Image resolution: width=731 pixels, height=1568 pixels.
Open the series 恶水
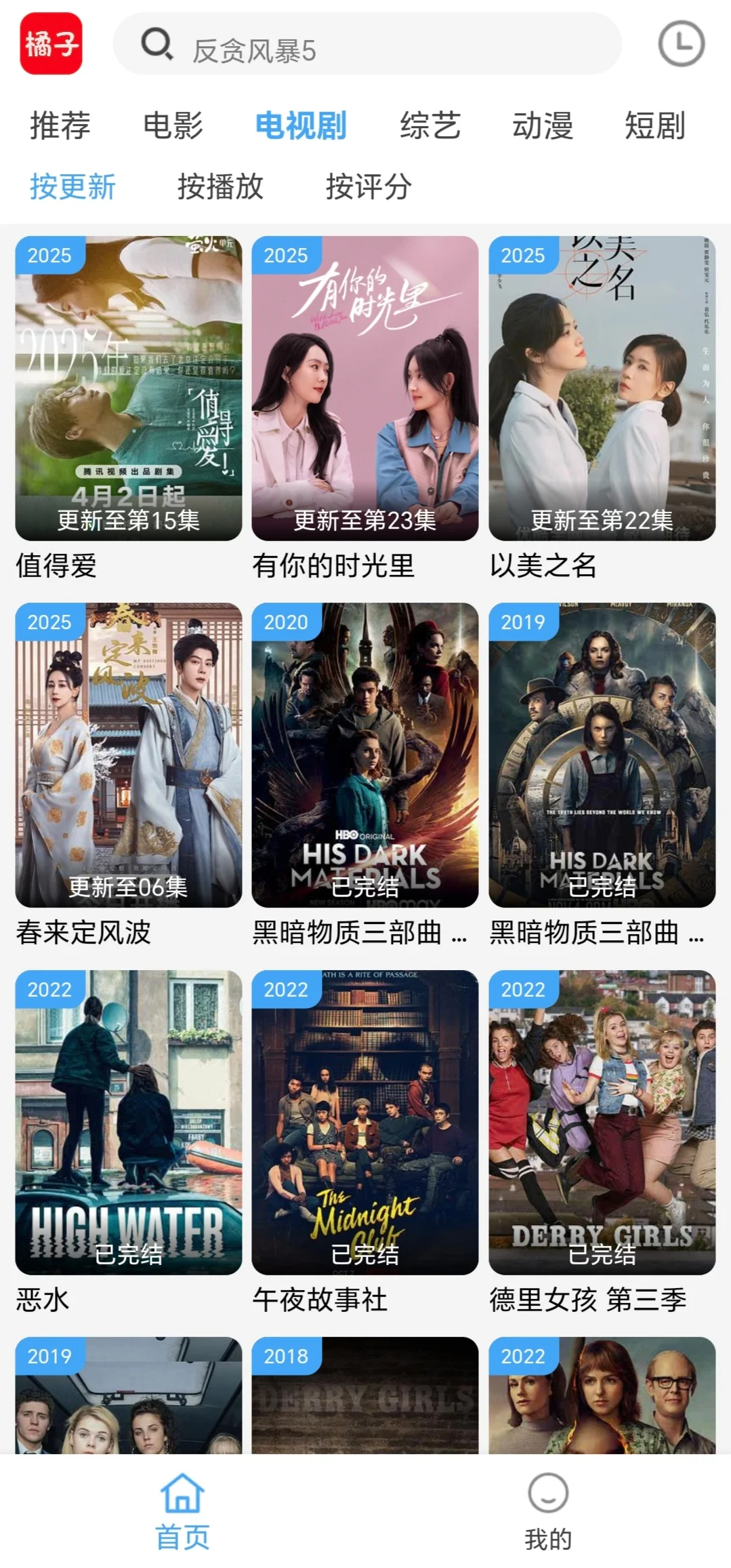(128, 1122)
